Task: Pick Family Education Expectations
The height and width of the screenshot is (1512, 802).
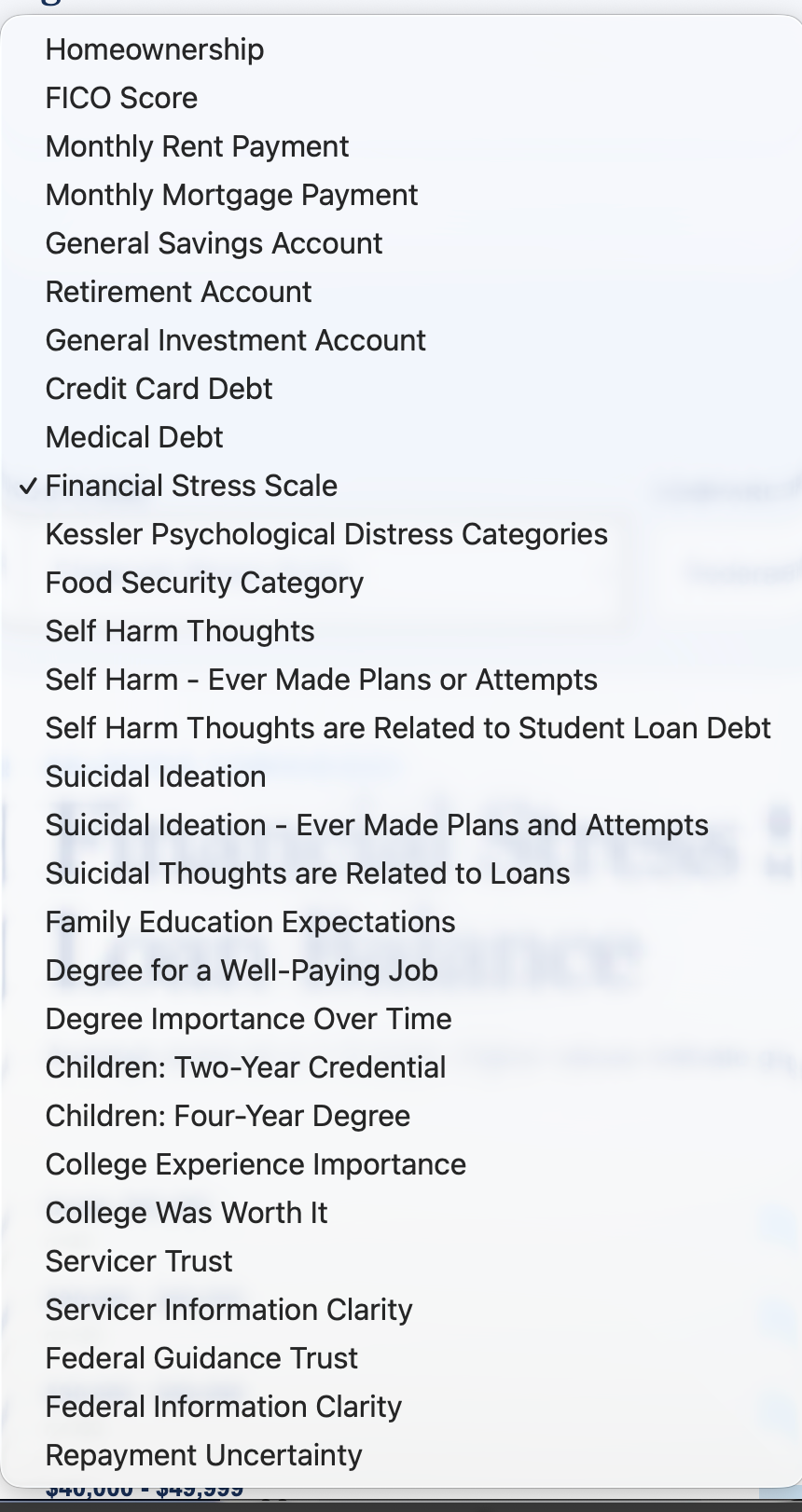Action: tap(401, 922)
